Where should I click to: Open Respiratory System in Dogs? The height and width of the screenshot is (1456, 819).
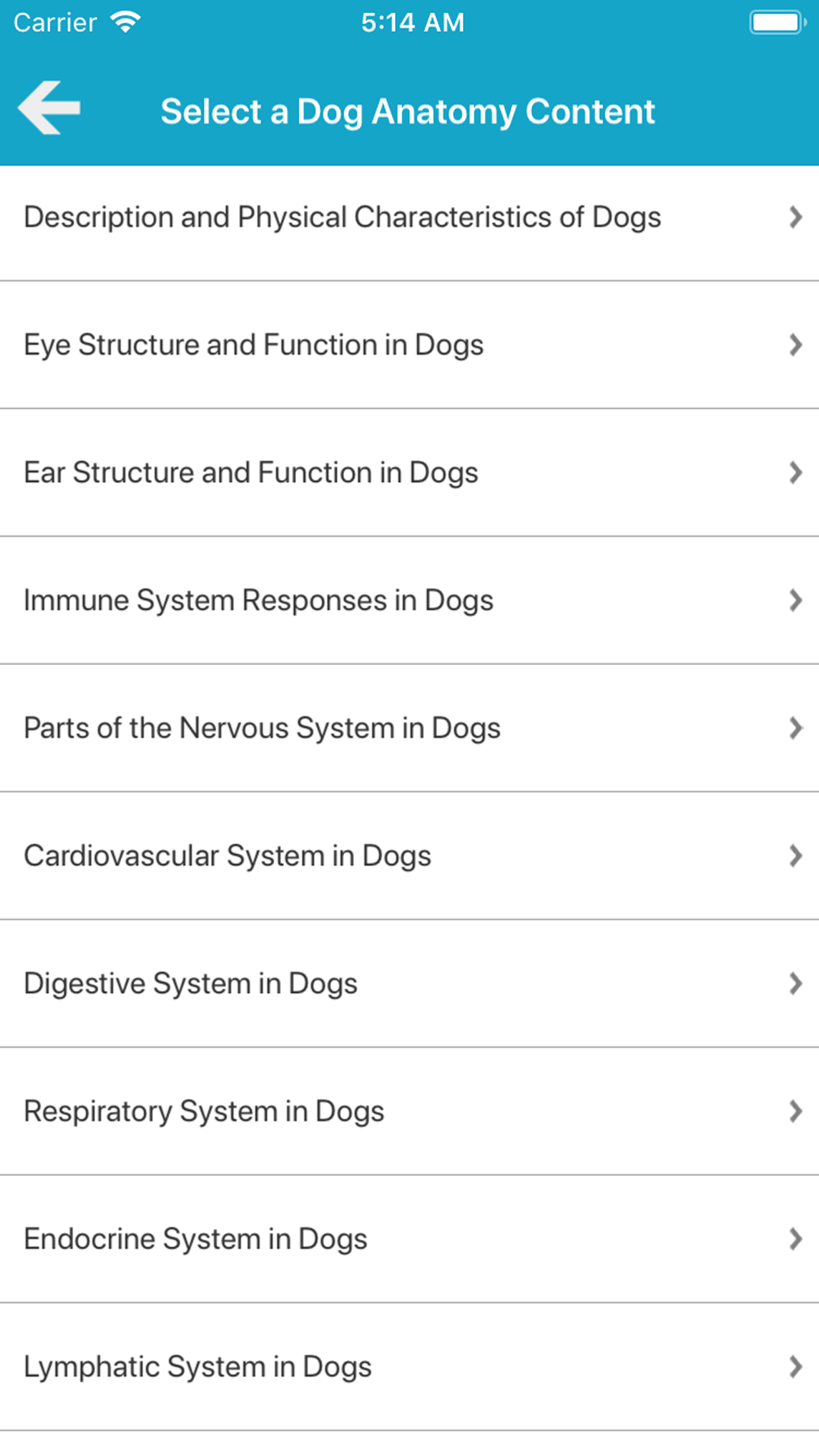204,1110
